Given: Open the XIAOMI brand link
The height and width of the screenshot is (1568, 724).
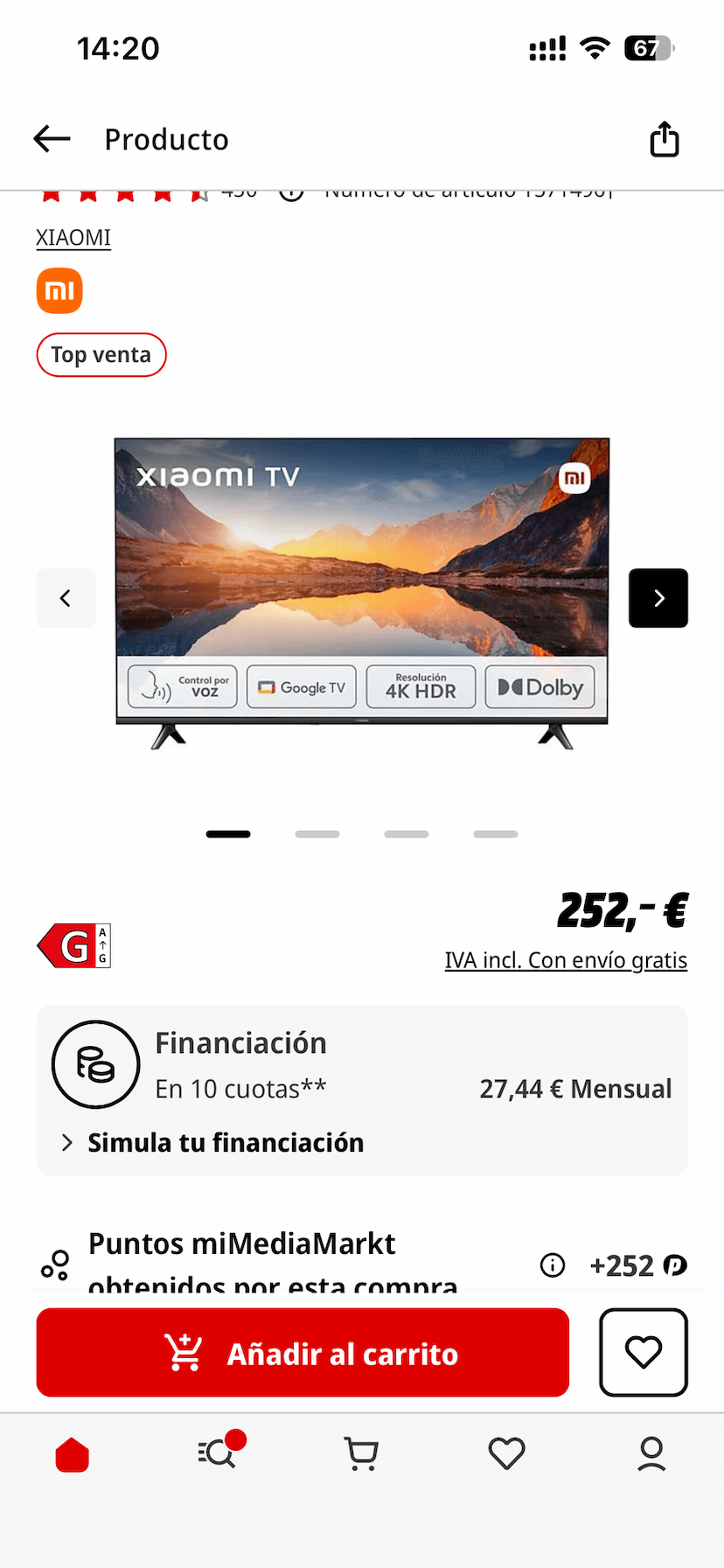Looking at the screenshot, I should click(73, 238).
